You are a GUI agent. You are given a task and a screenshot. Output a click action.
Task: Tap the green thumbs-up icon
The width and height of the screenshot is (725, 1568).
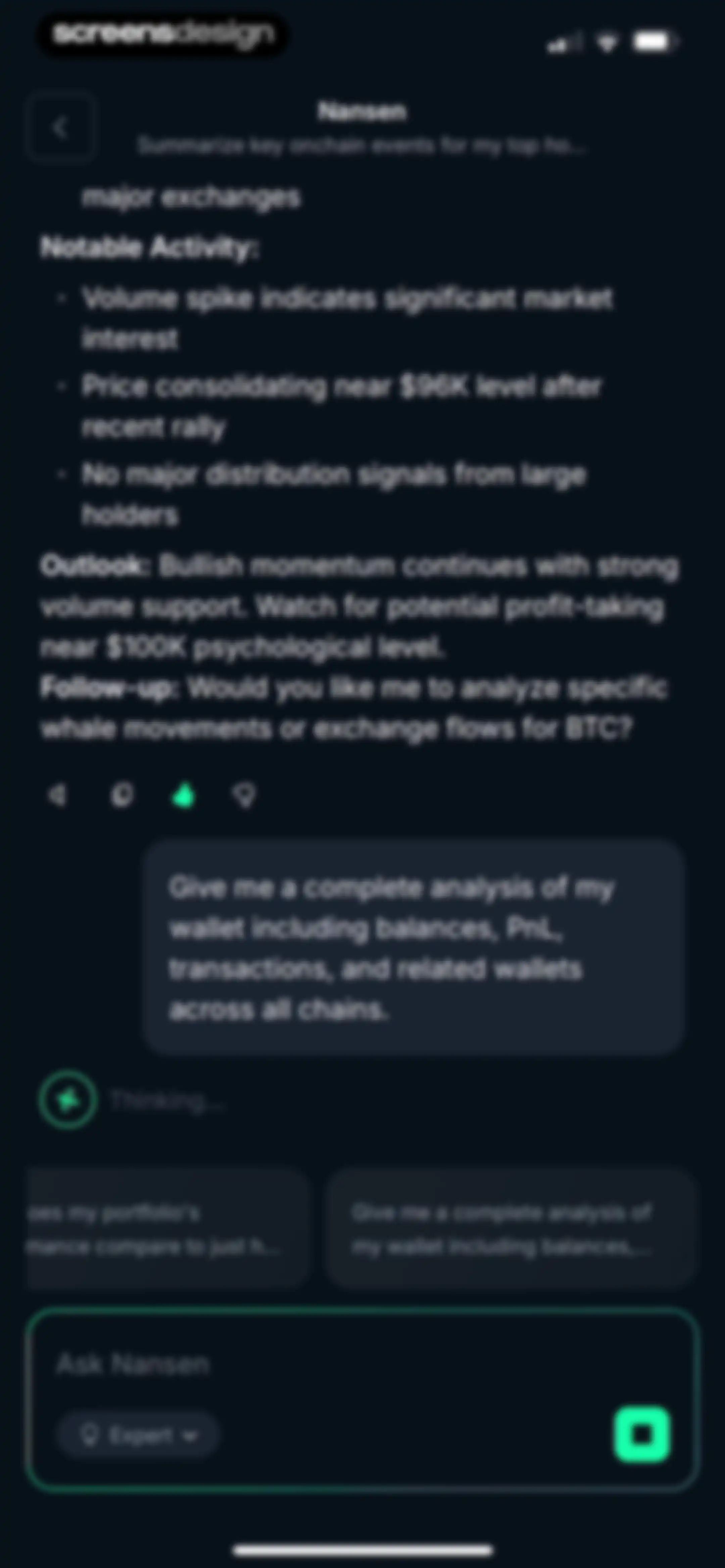pos(183,795)
